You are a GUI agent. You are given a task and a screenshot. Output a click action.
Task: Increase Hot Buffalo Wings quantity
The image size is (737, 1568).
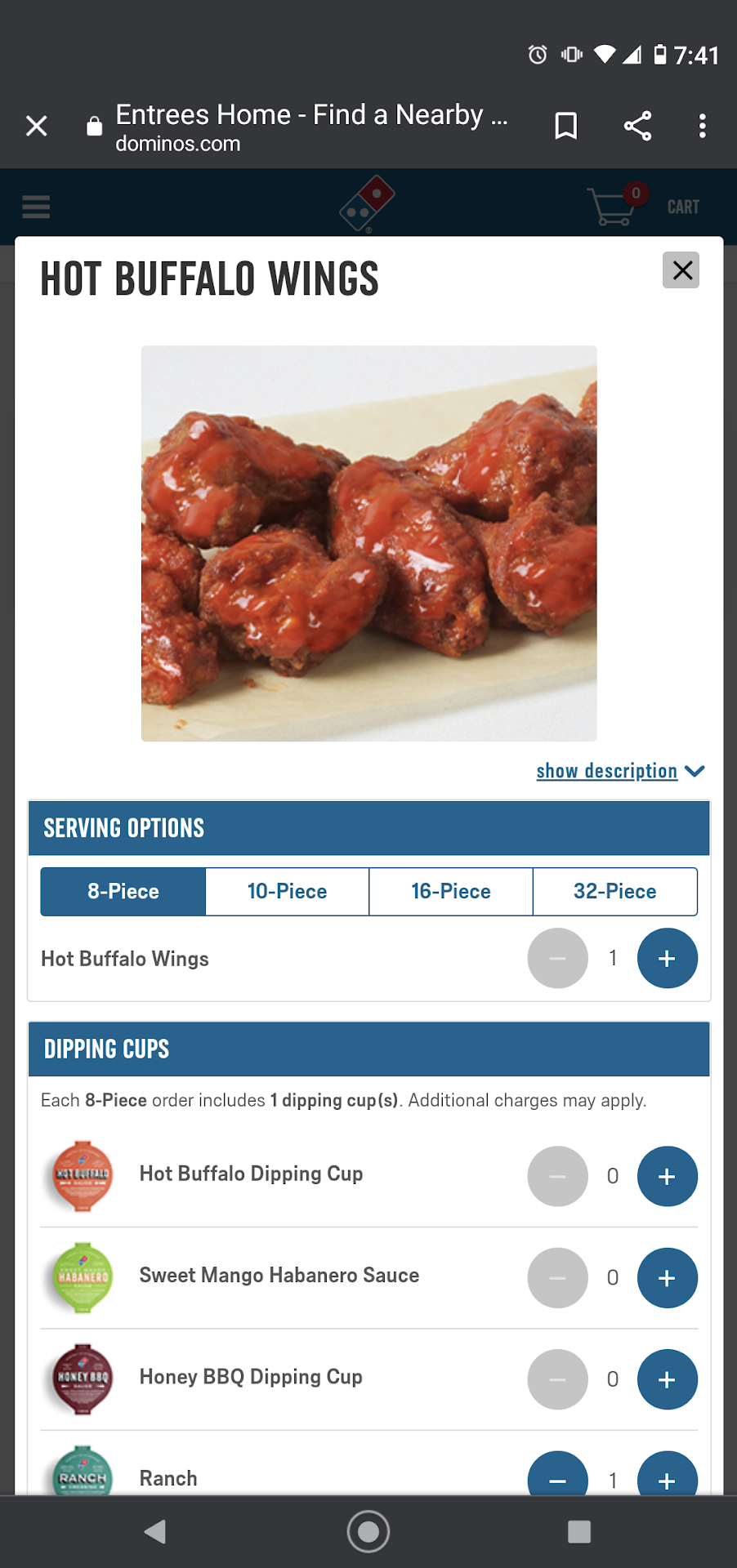pyautogui.click(x=667, y=959)
